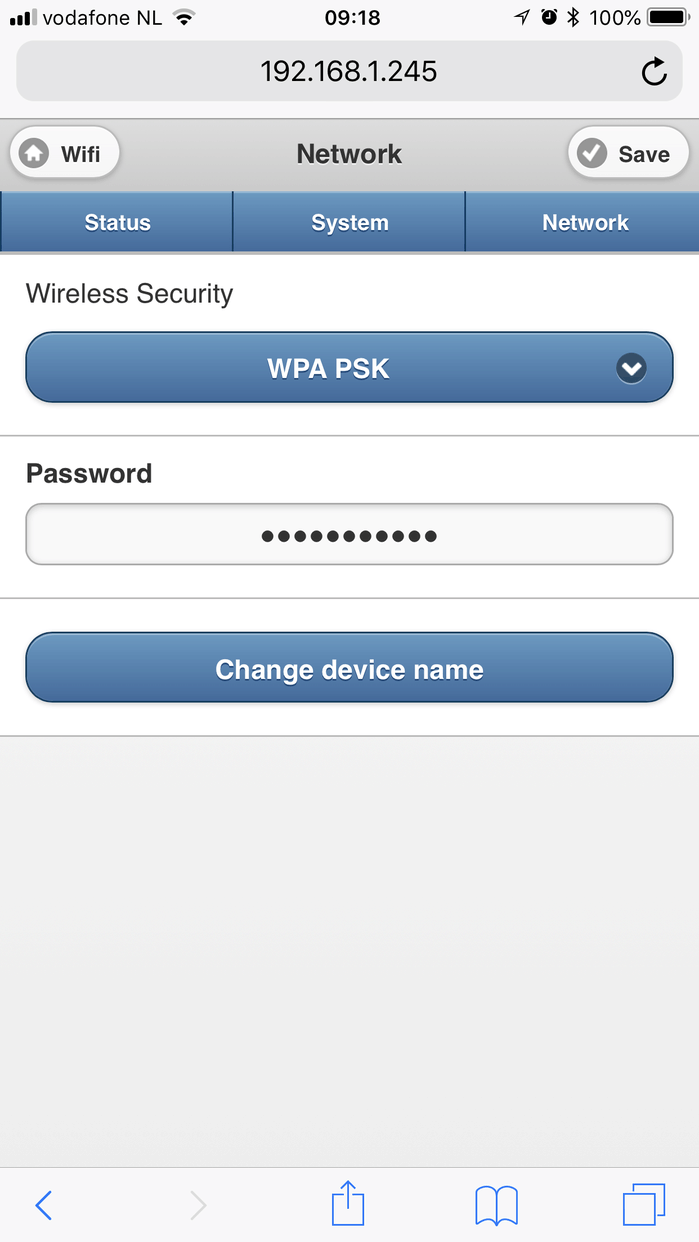
Task: Open the Safari share sheet
Action: [348, 1203]
